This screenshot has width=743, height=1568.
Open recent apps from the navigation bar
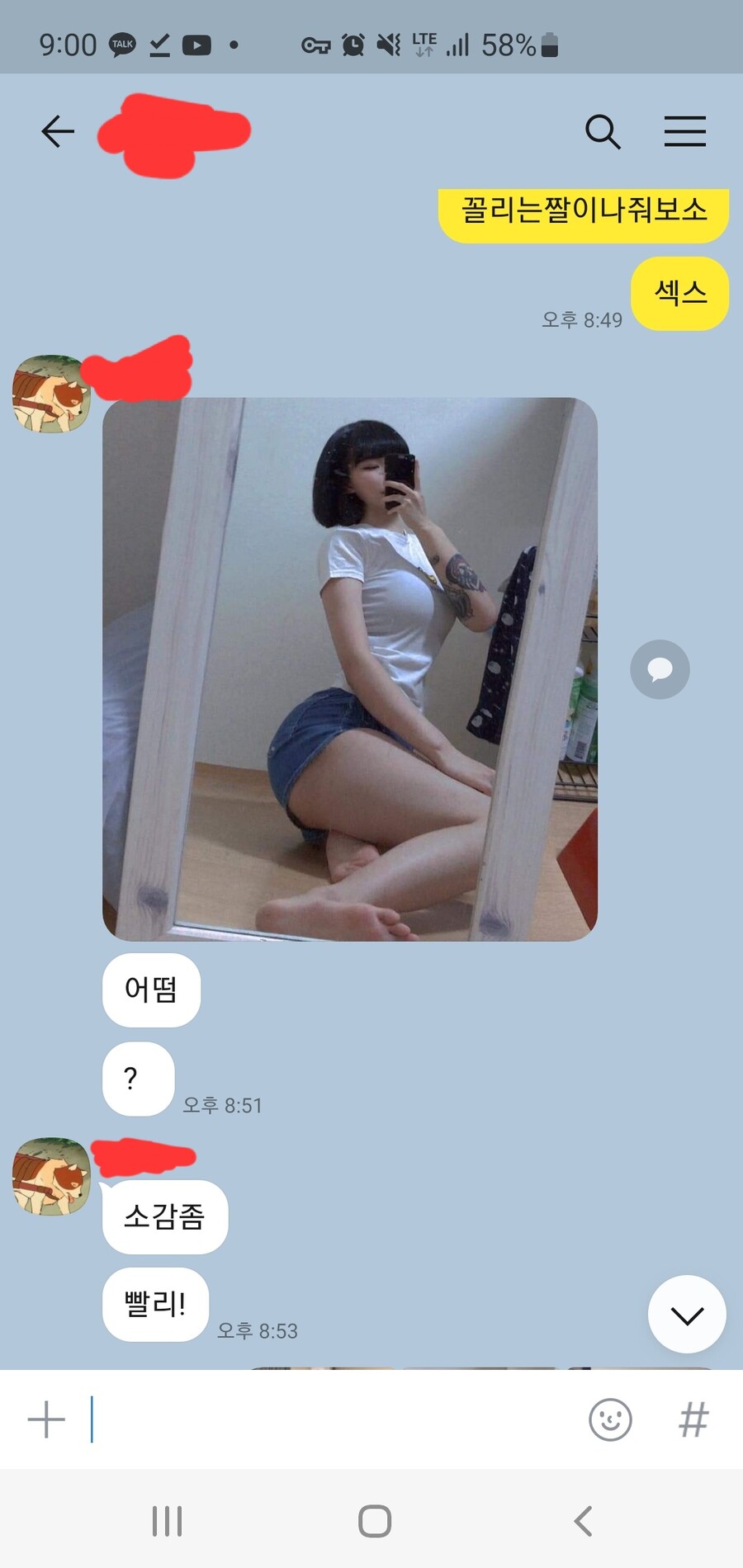coord(168,1521)
